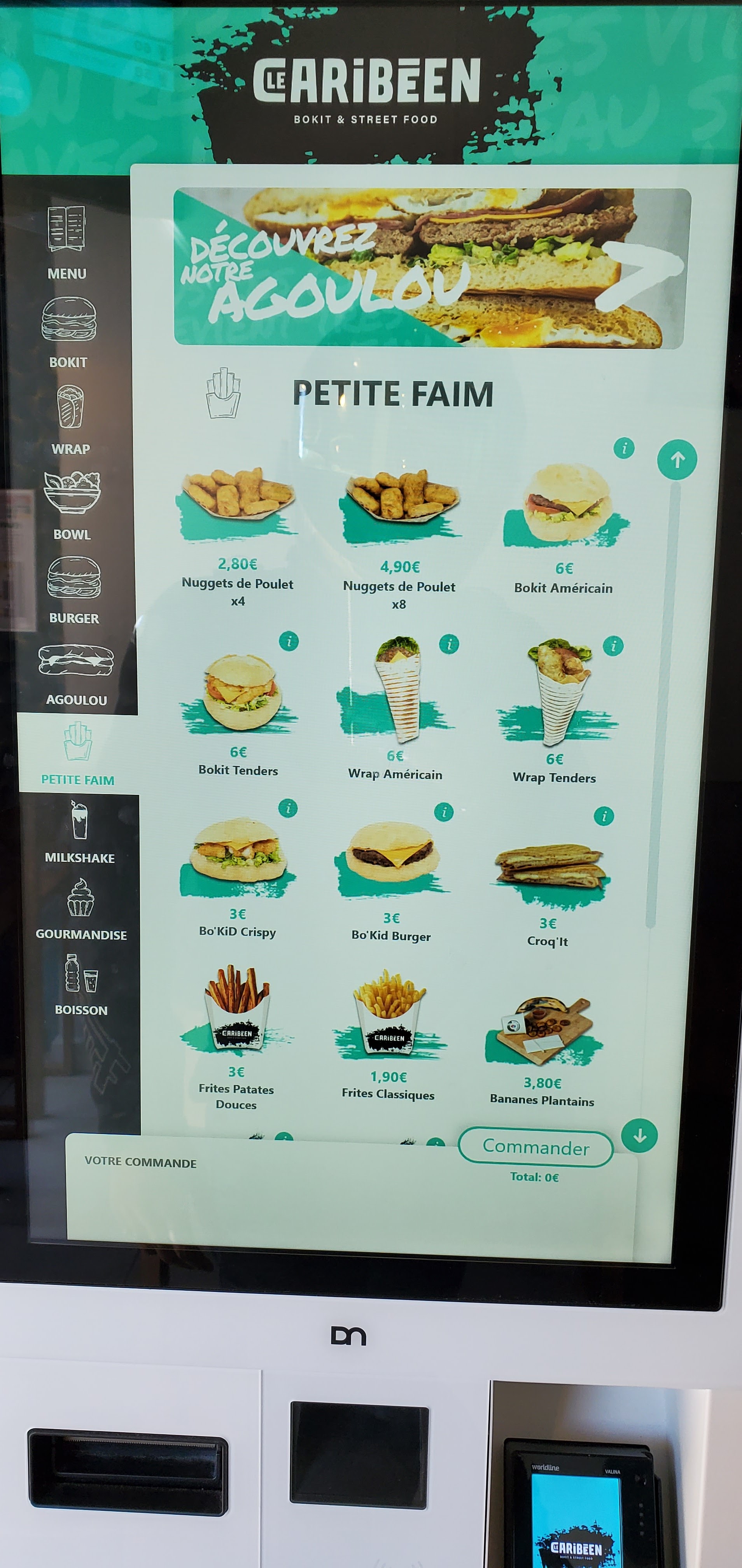Tap the Découvrez notre Agoulou banner
Viewport: 742px width, 1568px height.
click(432, 268)
